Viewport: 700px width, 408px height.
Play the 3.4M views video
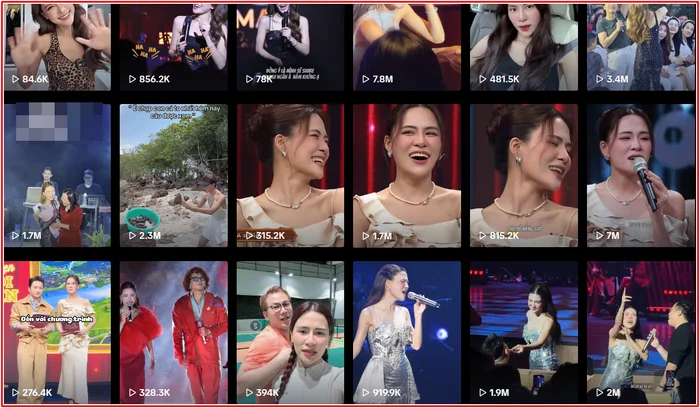pos(641,45)
